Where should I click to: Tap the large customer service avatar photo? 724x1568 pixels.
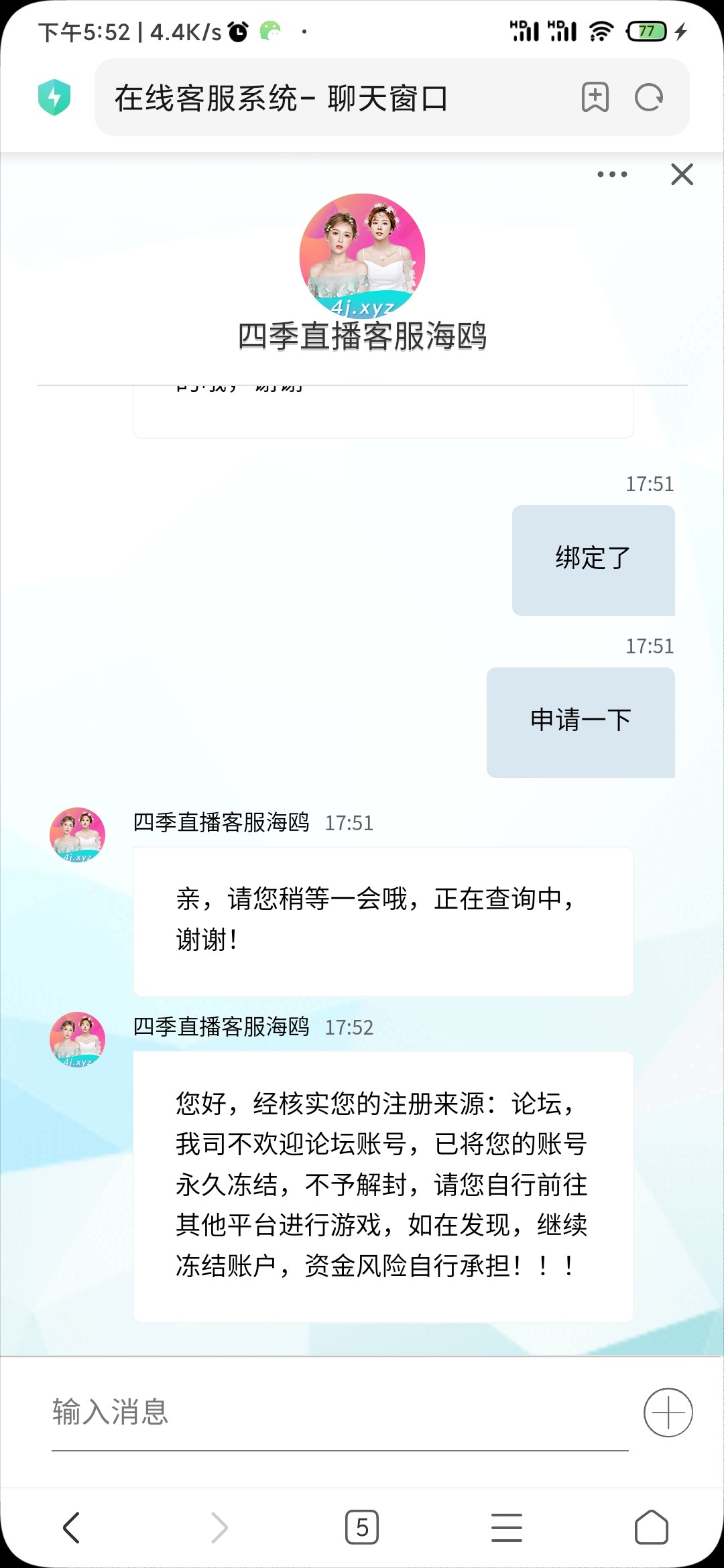pyautogui.click(x=362, y=253)
